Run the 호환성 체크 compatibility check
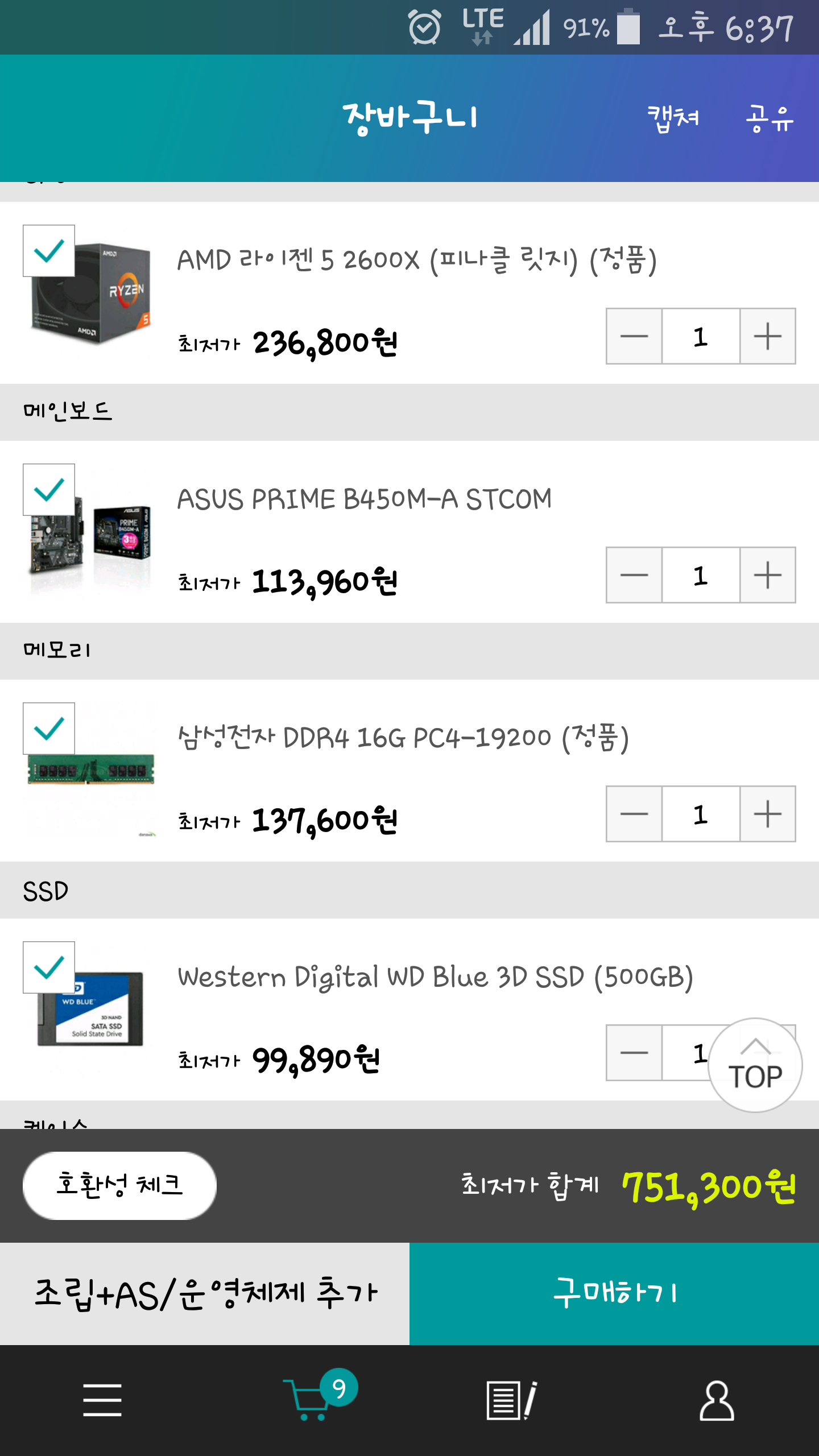Image resolution: width=819 pixels, height=1456 pixels. (119, 1186)
